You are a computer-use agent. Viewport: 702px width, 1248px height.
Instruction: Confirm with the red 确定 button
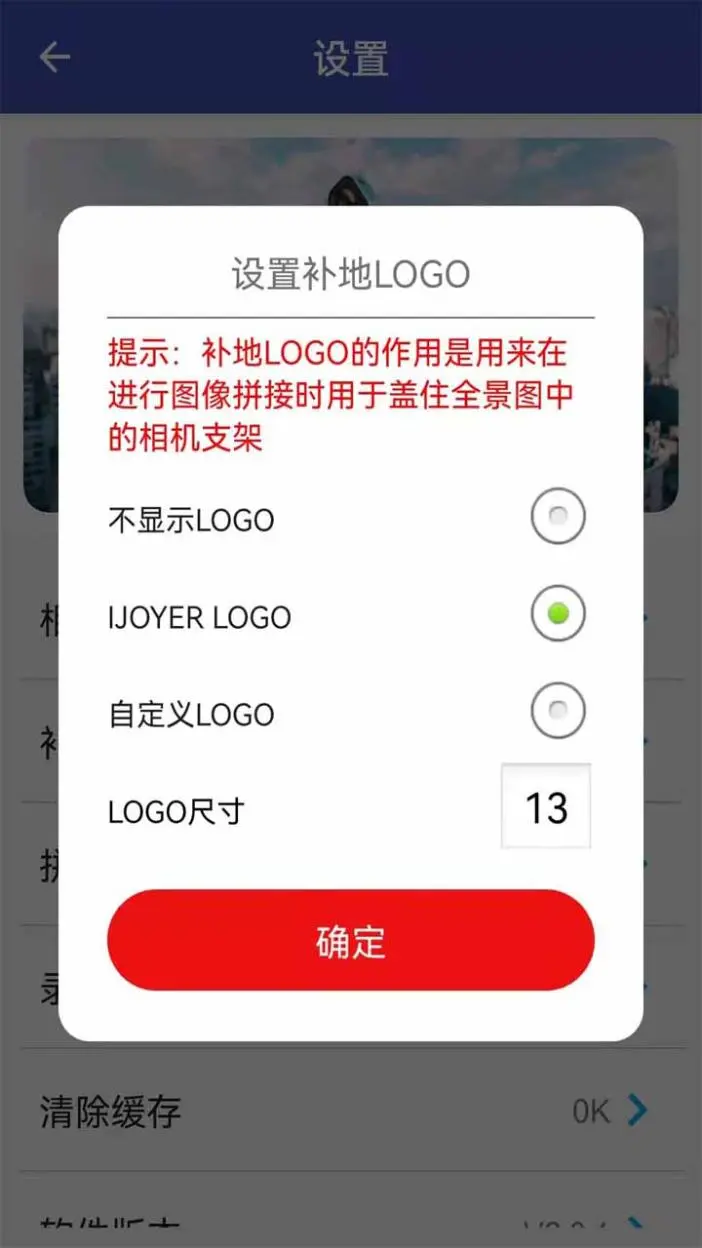click(351, 941)
